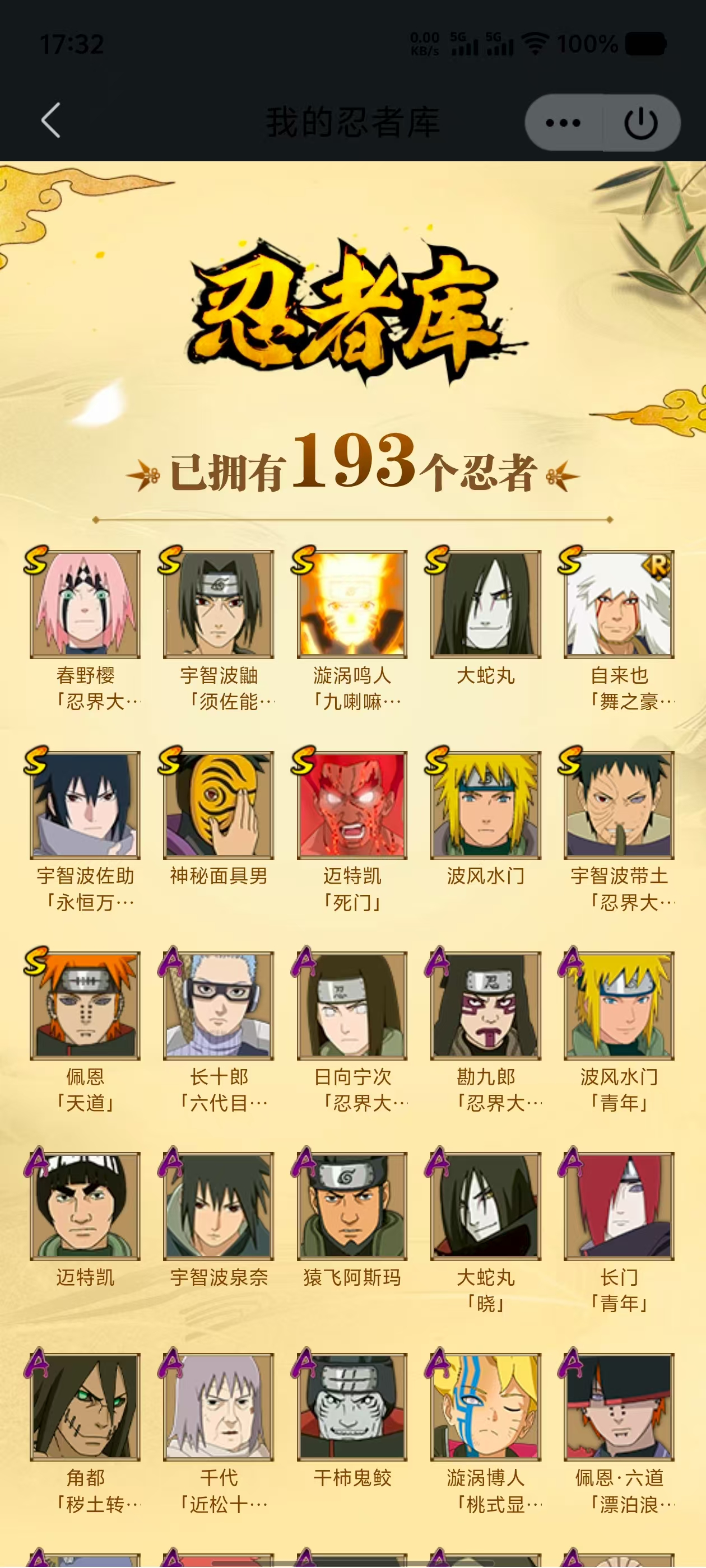Open 干柿鬼鲛 card
The image size is (706, 1568).
point(352,1406)
